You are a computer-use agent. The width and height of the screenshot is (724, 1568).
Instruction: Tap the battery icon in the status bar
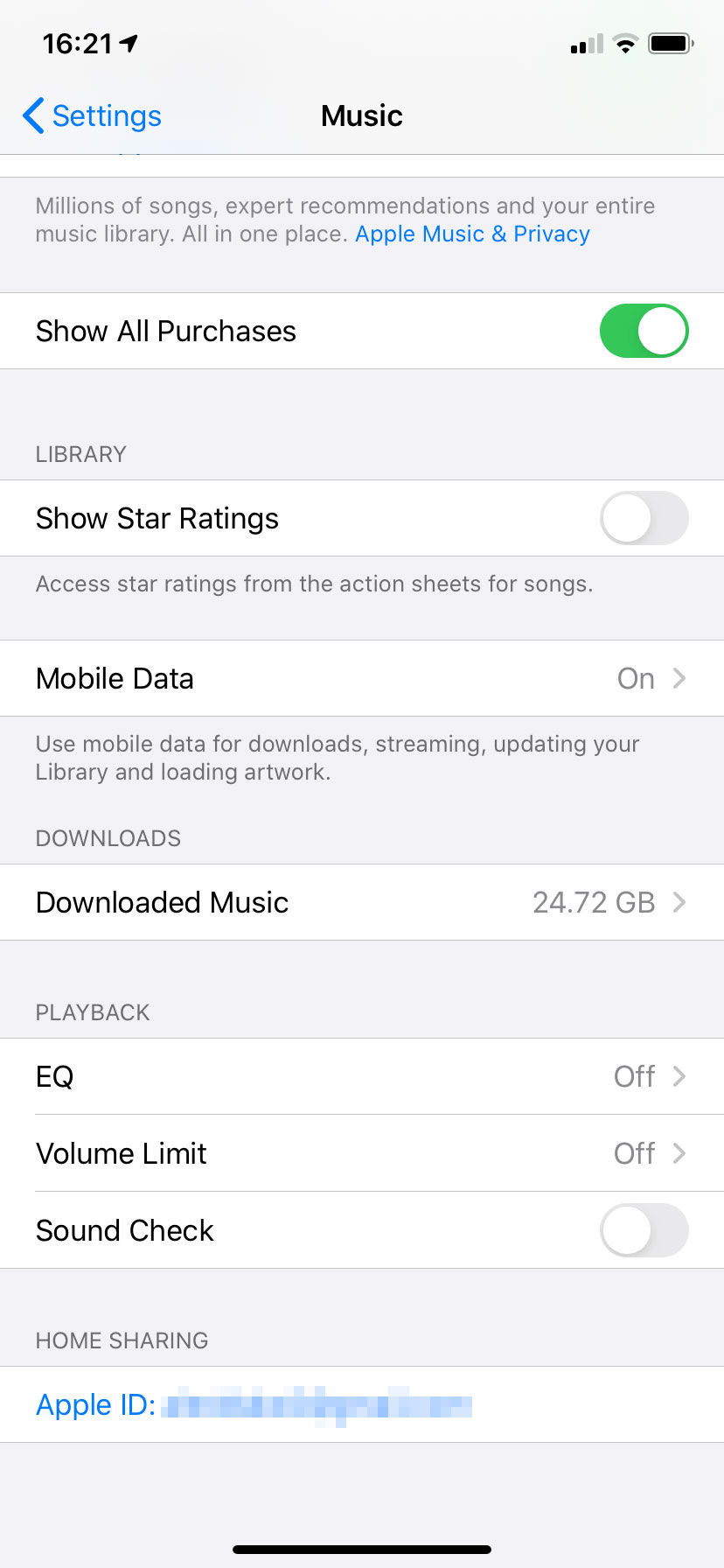tap(671, 43)
